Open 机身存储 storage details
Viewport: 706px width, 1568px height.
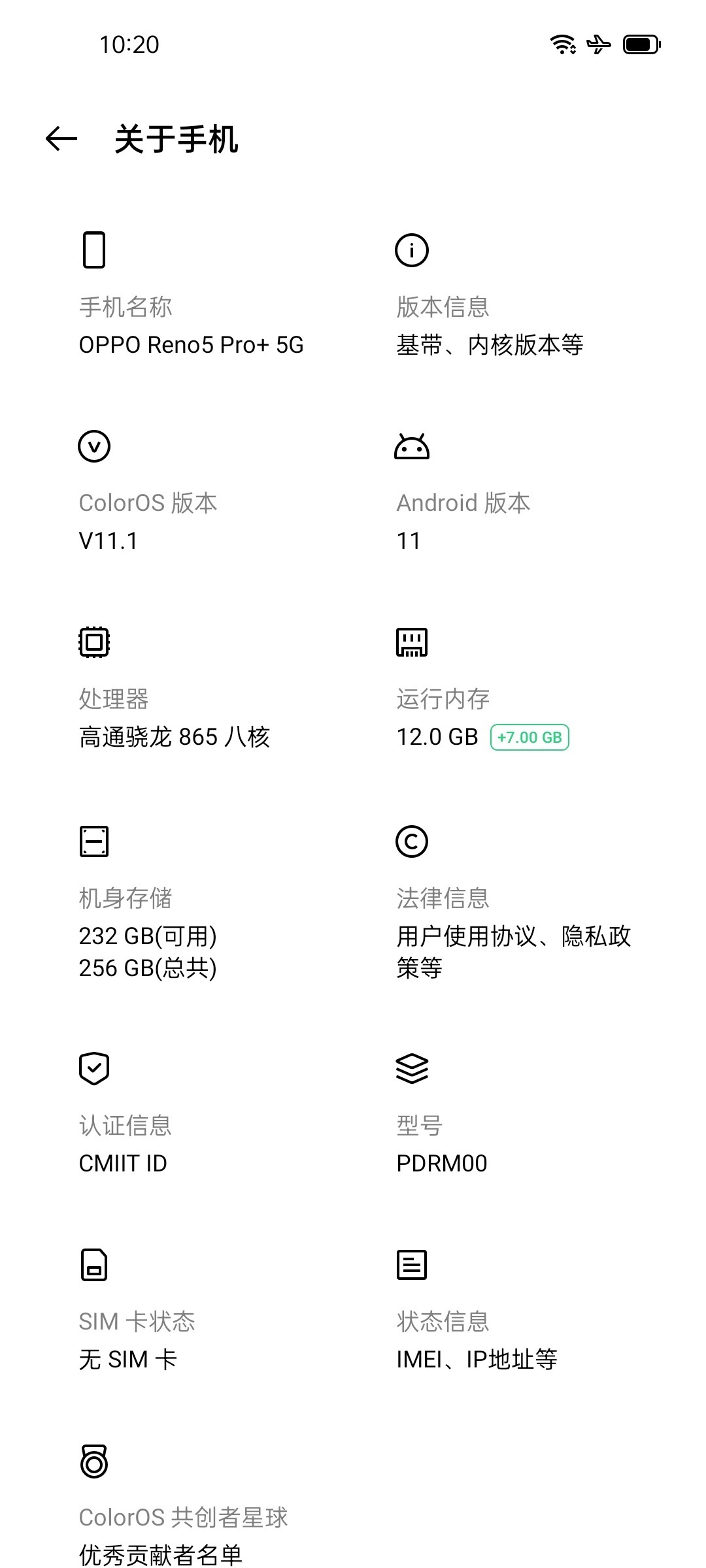pos(148,934)
